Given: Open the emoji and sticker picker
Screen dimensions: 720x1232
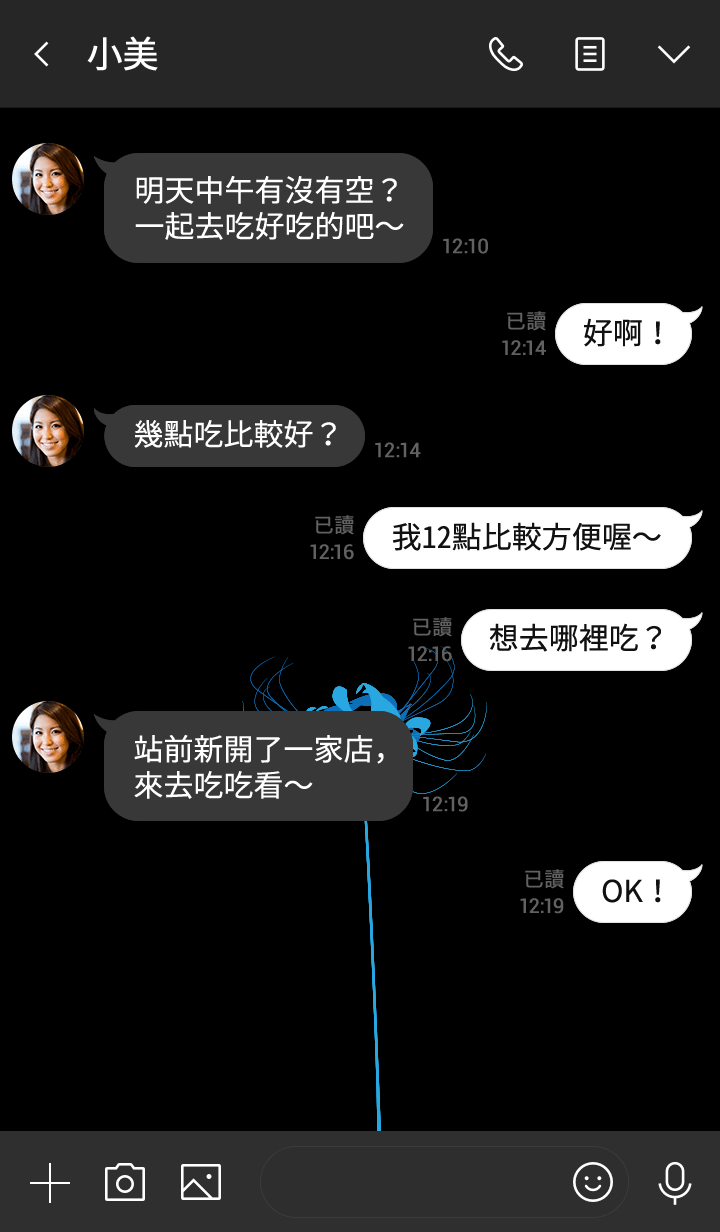Looking at the screenshot, I should pos(592,1183).
